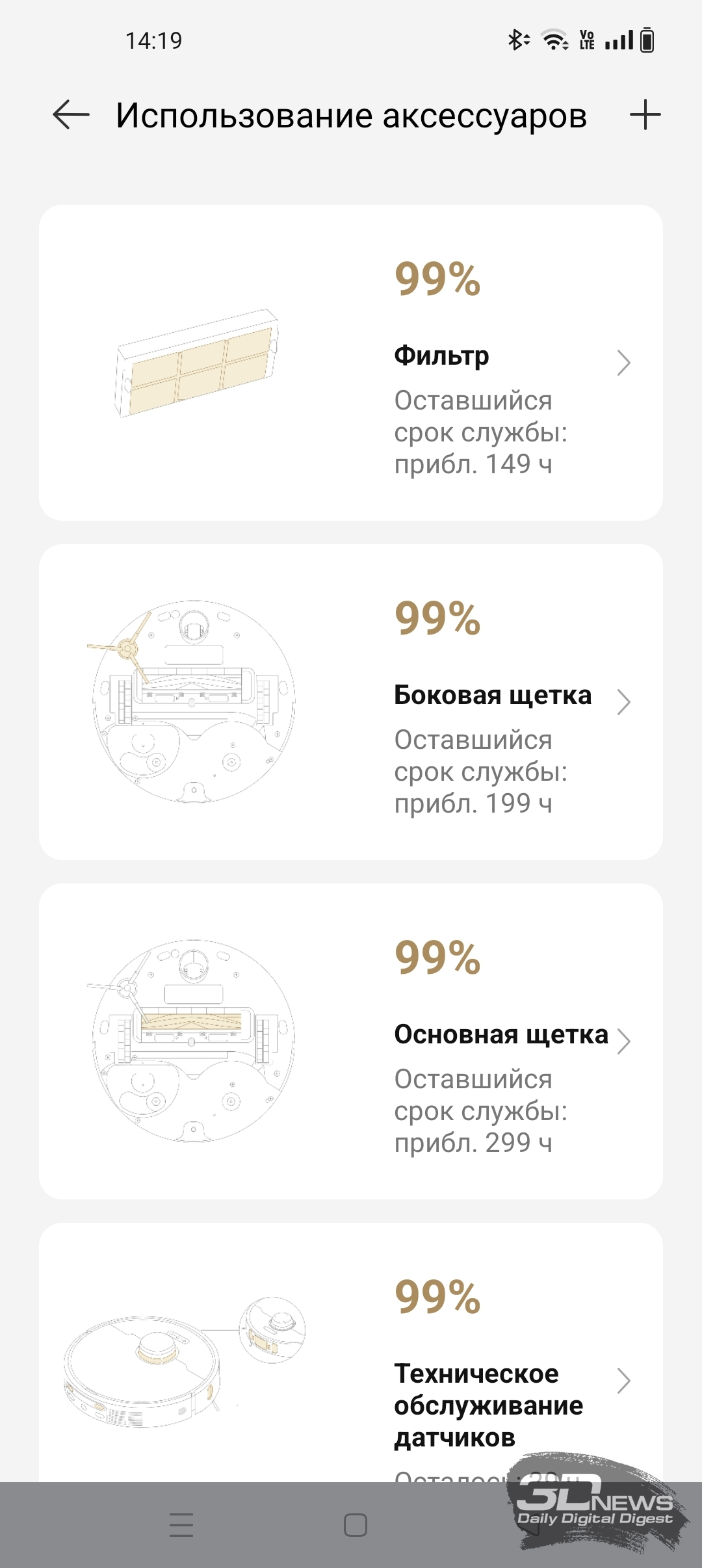
Task: Open the Основная щетка card
Action: (x=351, y=1041)
